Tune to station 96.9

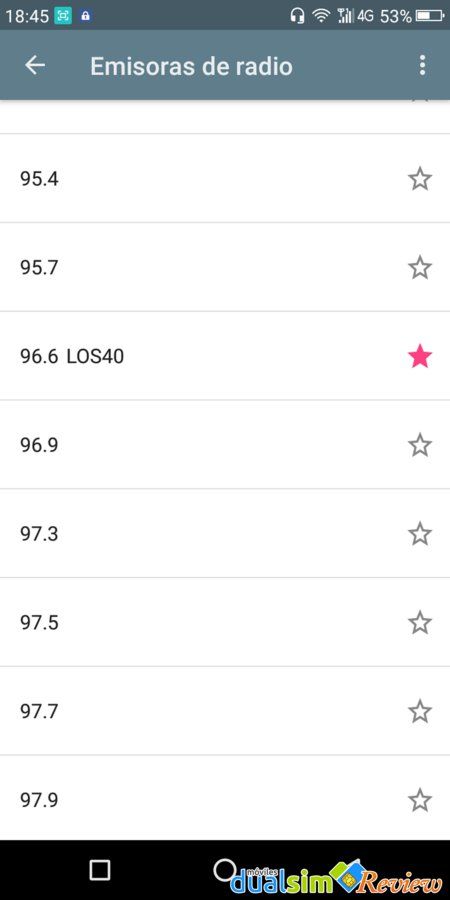pos(225,444)
